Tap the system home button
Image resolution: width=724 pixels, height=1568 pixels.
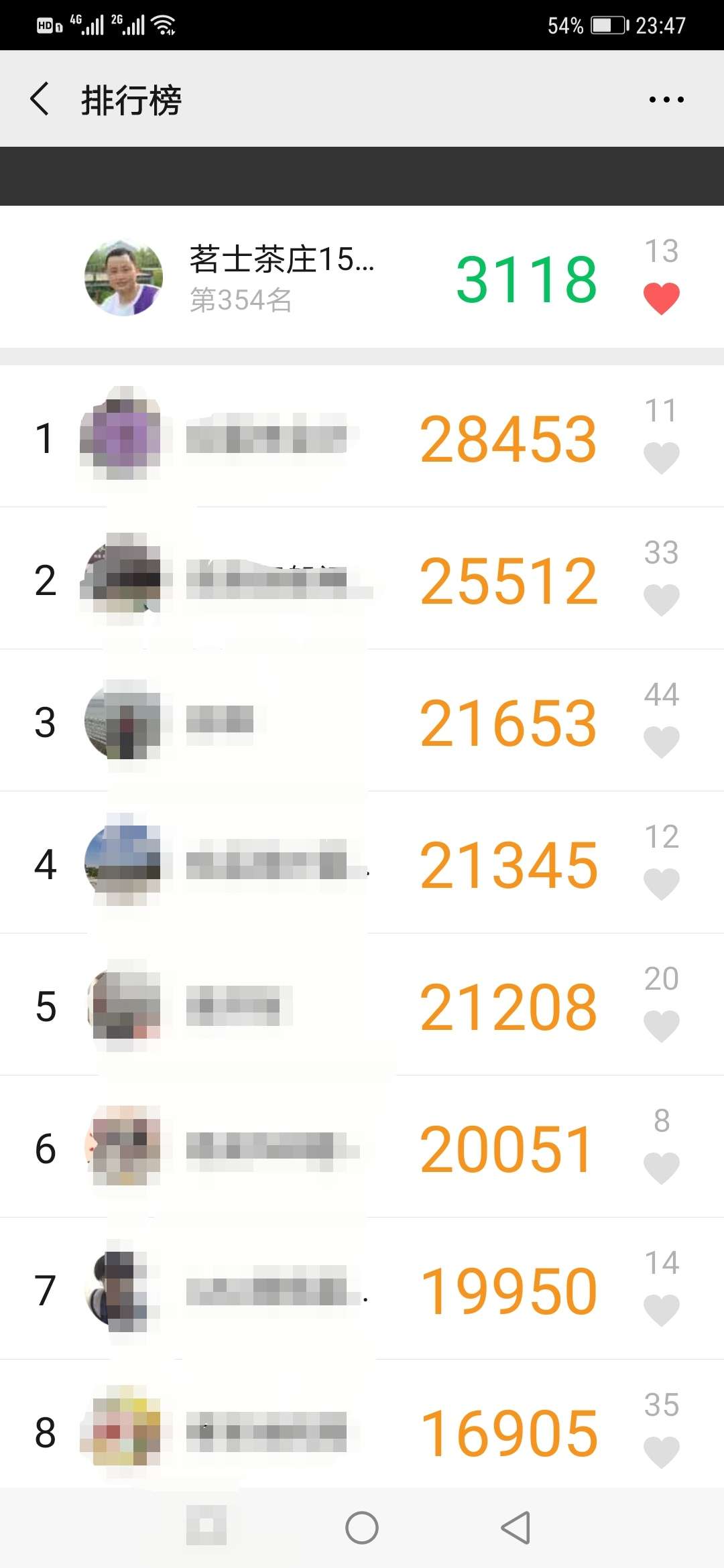point(362,1528)
